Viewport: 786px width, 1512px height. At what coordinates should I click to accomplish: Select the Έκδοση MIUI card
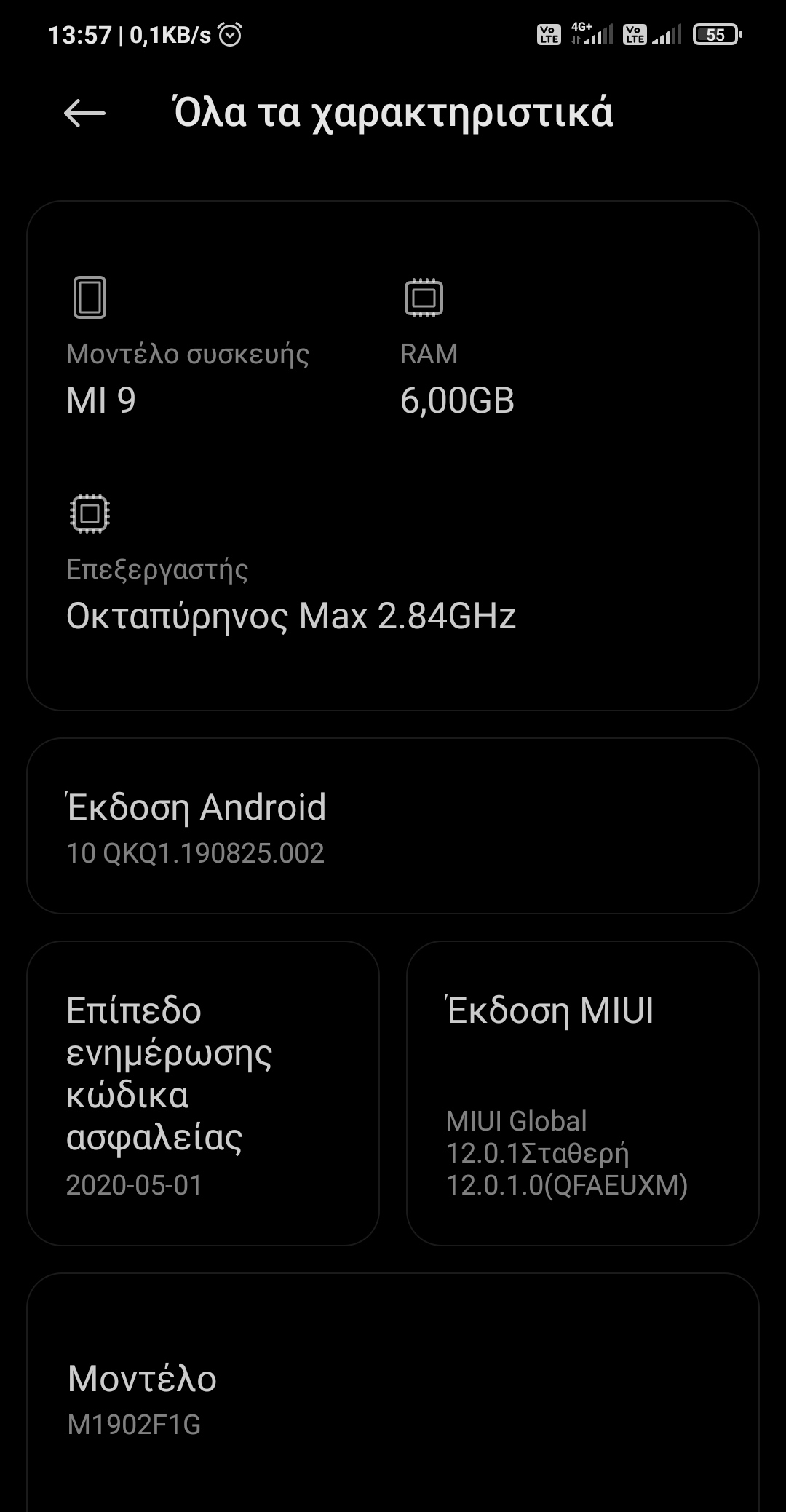click(582, 1093)
